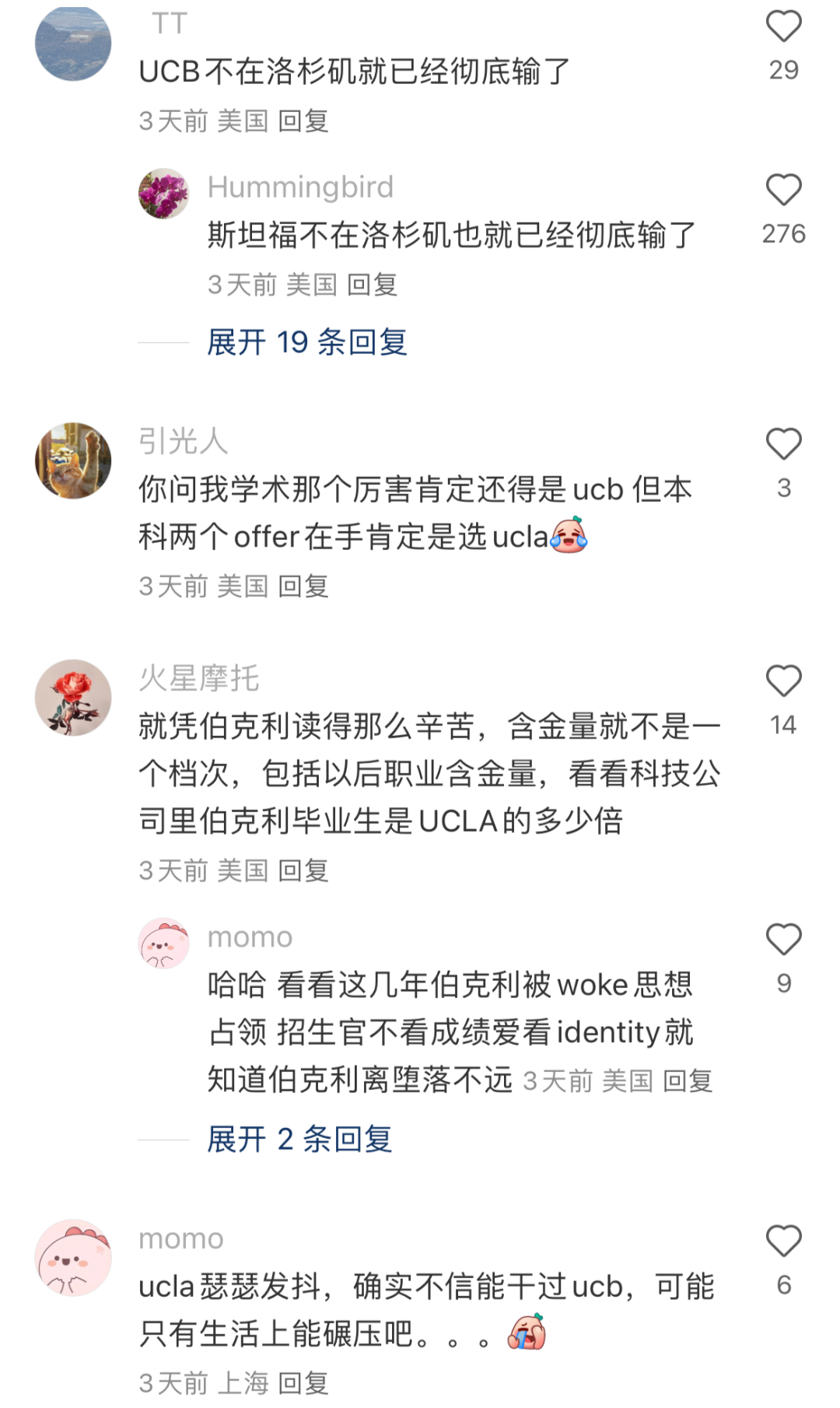The height and width of the screenshot is (1408, 840).
Task: Reply to TT's comment
Action: (x=303, y=121)
